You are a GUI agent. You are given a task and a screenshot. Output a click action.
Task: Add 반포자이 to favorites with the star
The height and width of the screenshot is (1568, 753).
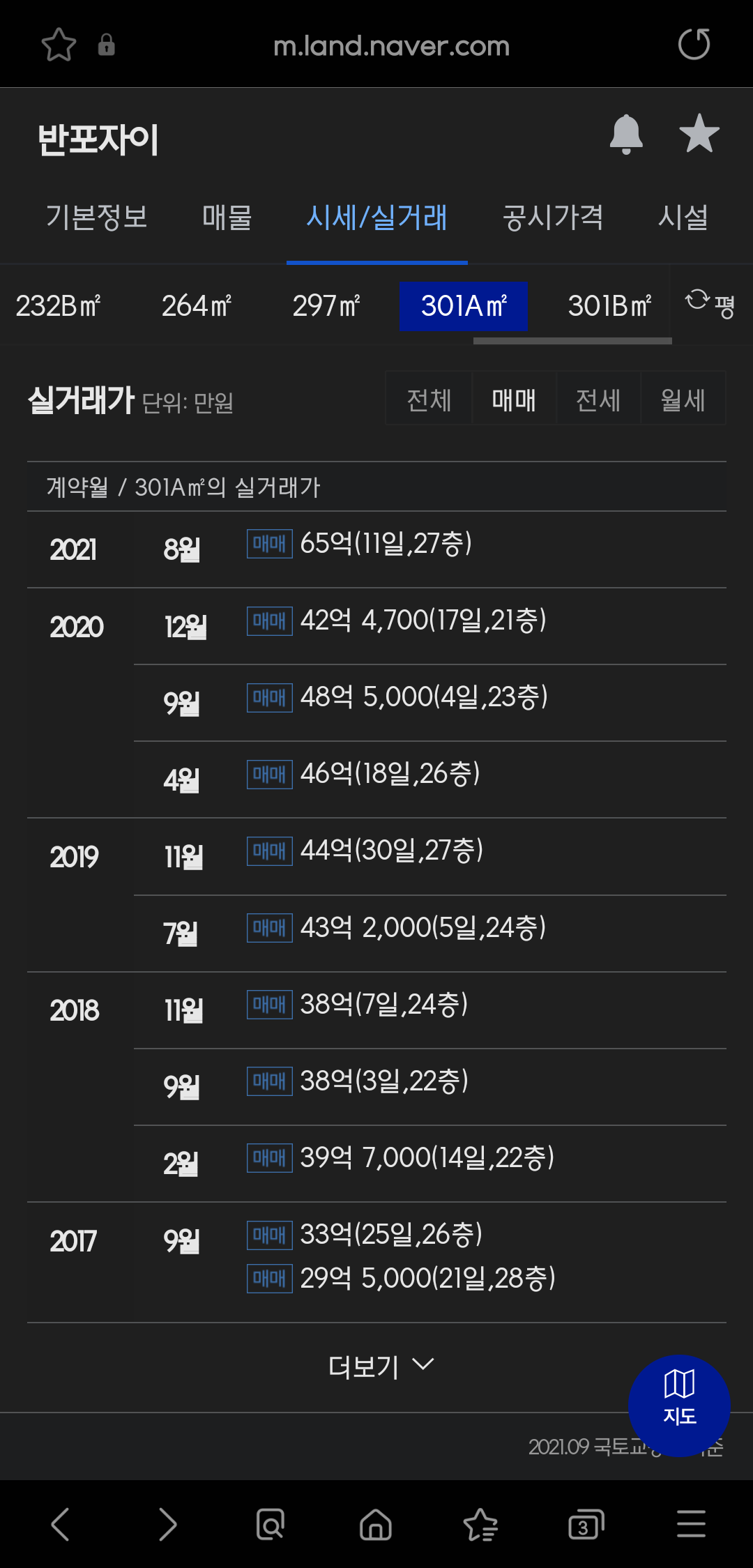point(699,134)
